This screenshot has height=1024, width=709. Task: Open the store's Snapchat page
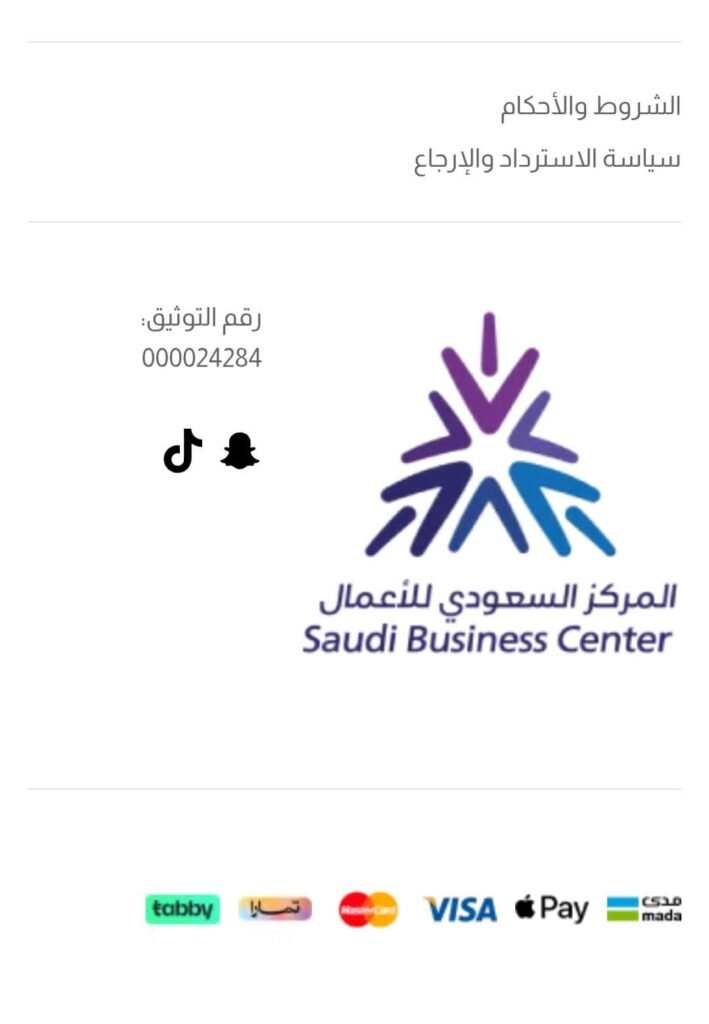click(x=240, y=451)
